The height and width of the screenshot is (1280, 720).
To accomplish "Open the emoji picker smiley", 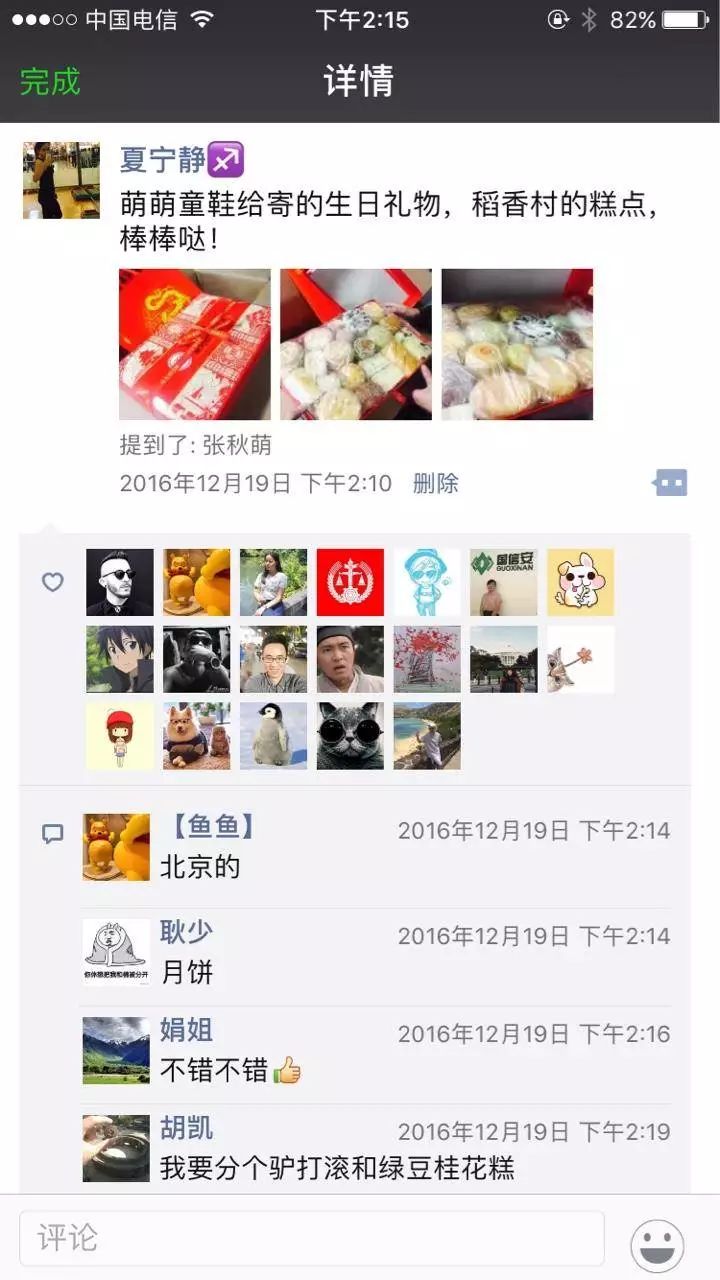I will click(657, 1246).
